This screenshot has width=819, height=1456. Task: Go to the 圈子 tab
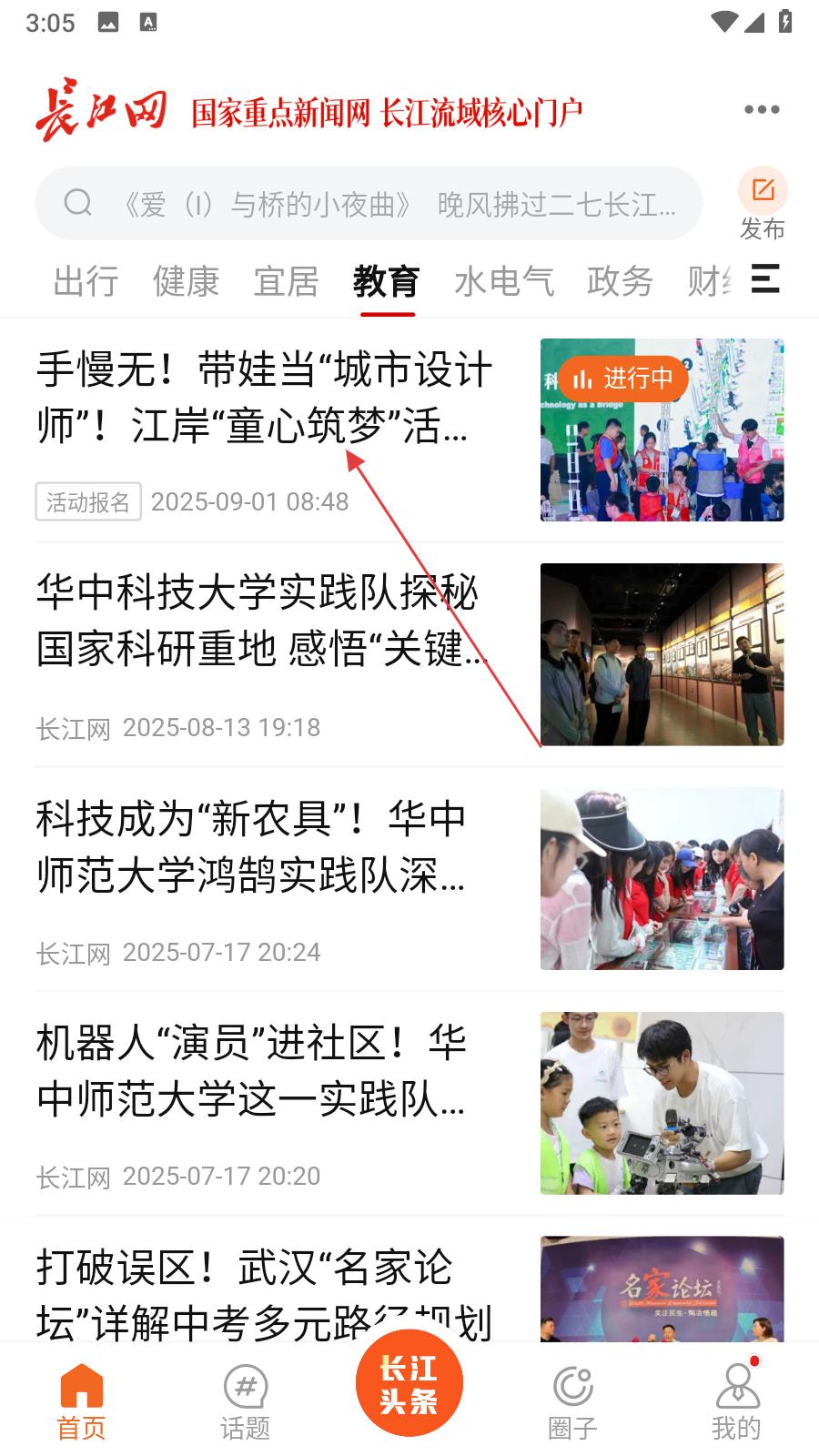tap(572, 1401)
